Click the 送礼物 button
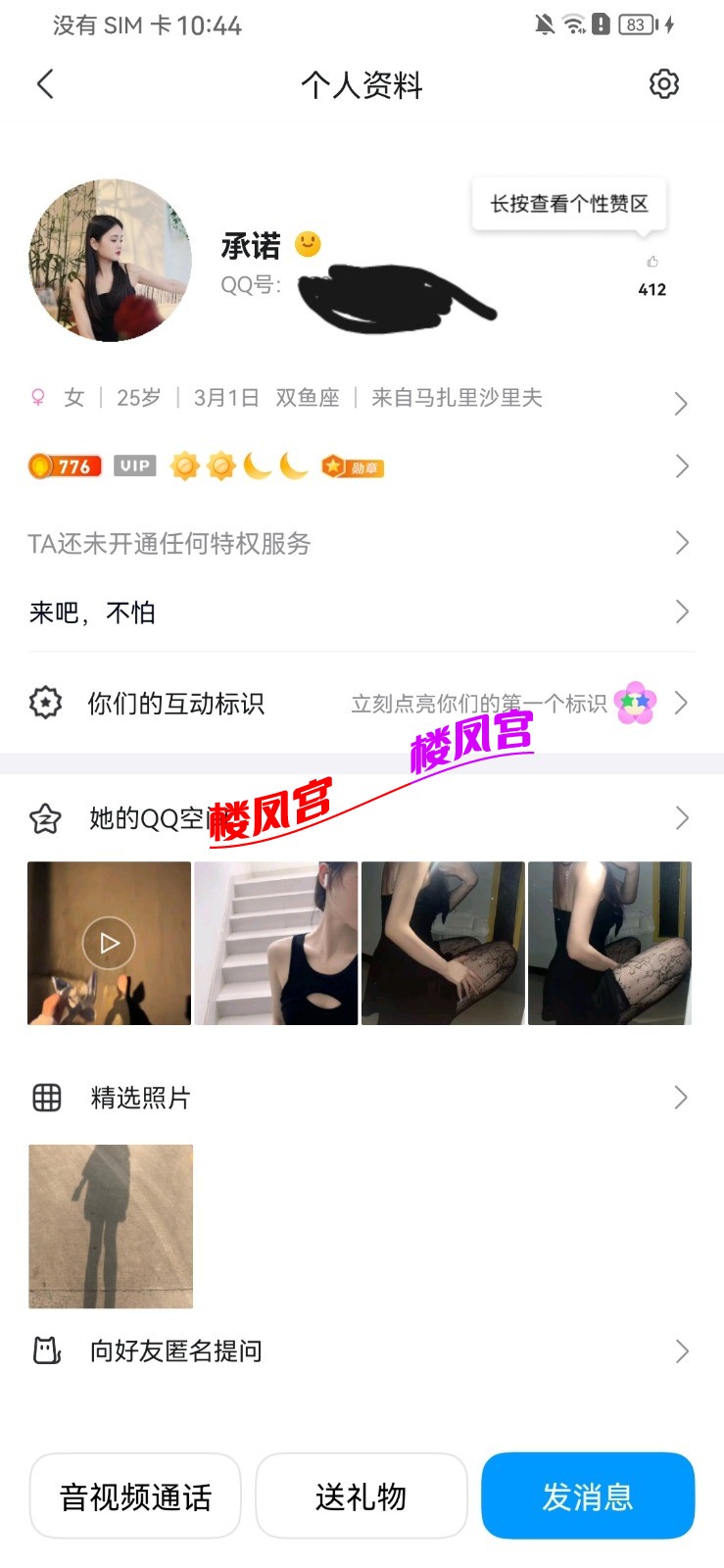 [362, 1495]
